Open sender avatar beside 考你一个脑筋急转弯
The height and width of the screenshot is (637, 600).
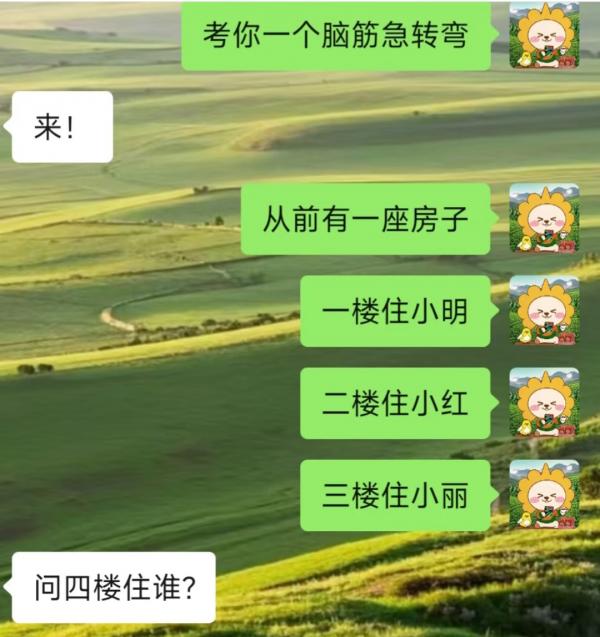click(x=544, y=35)
